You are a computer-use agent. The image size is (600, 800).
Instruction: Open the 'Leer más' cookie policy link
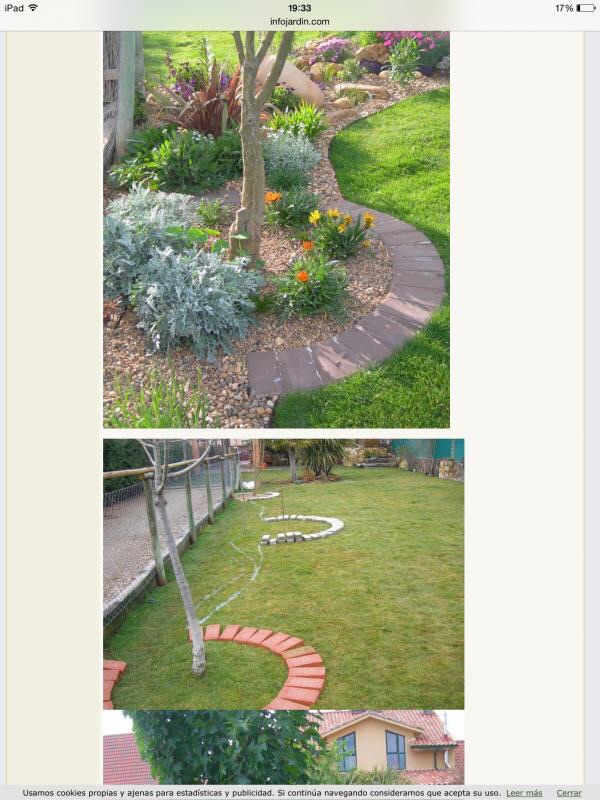pyautogui.click(x=524, y=793)
